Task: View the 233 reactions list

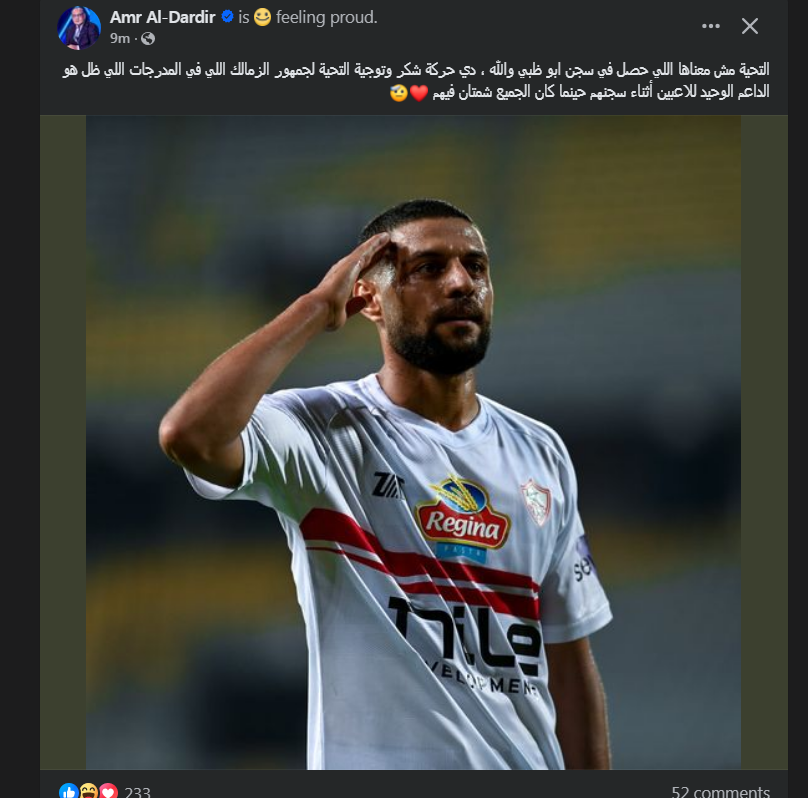Action: pos(137,791)
